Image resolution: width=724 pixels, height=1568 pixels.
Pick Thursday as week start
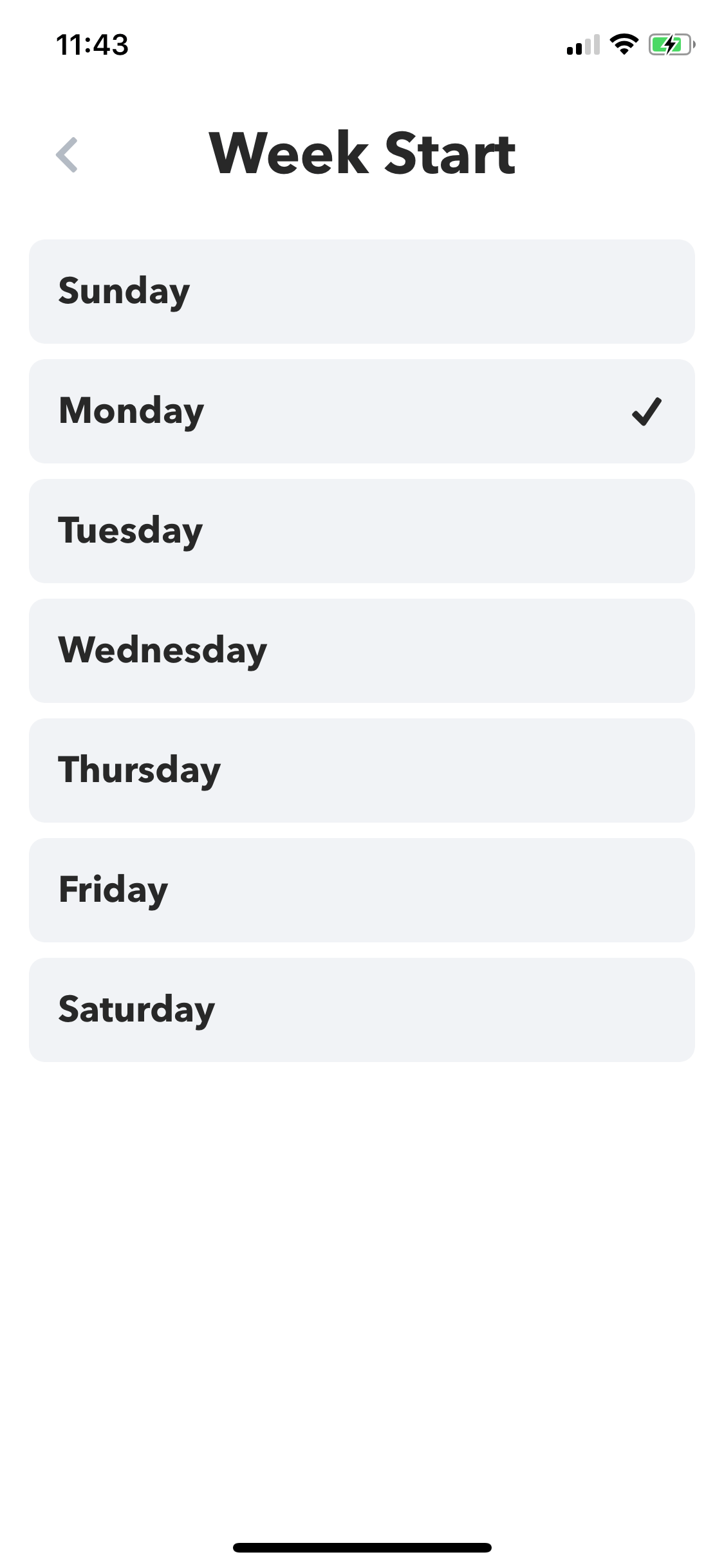click(x=362, y=770)
